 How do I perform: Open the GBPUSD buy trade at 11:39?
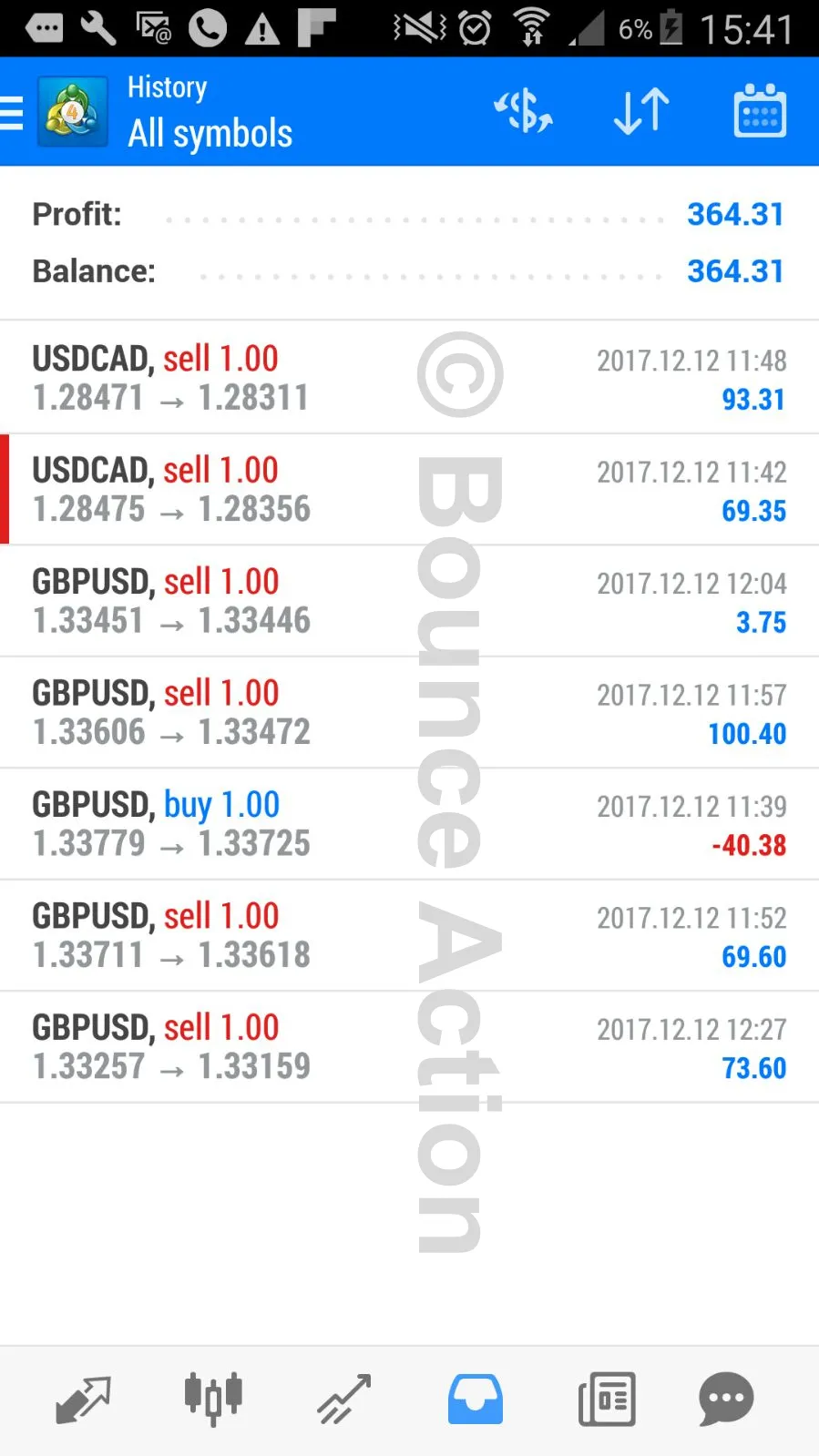pyautogui.click(x=409, y=824)
